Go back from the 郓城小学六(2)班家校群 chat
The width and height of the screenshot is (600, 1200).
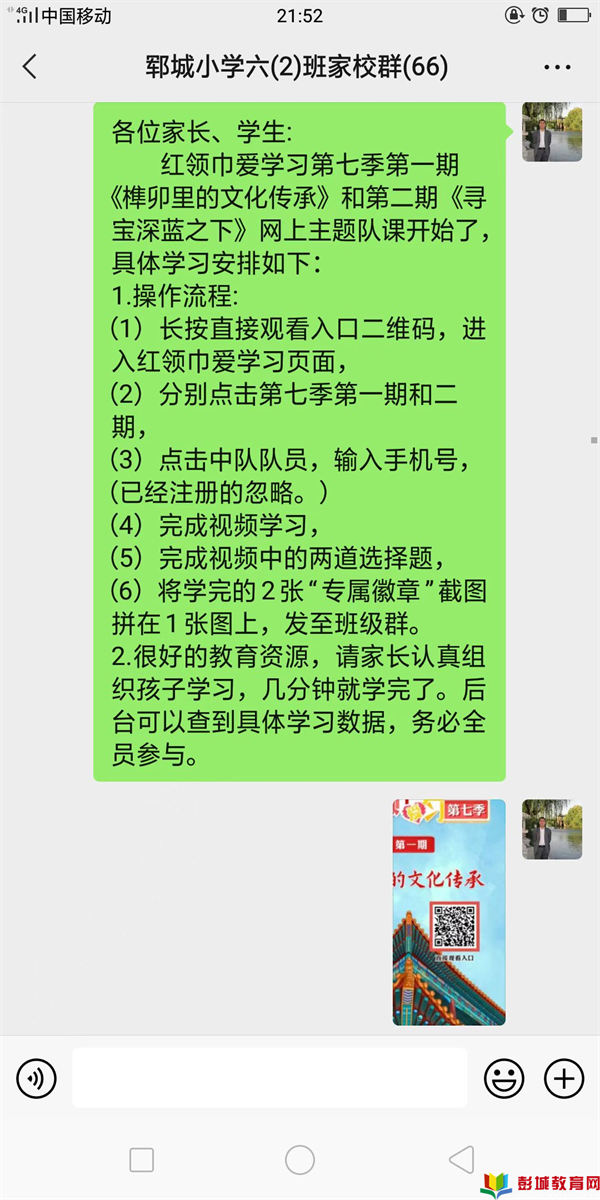pyautogui.click(x=29, y=67)
